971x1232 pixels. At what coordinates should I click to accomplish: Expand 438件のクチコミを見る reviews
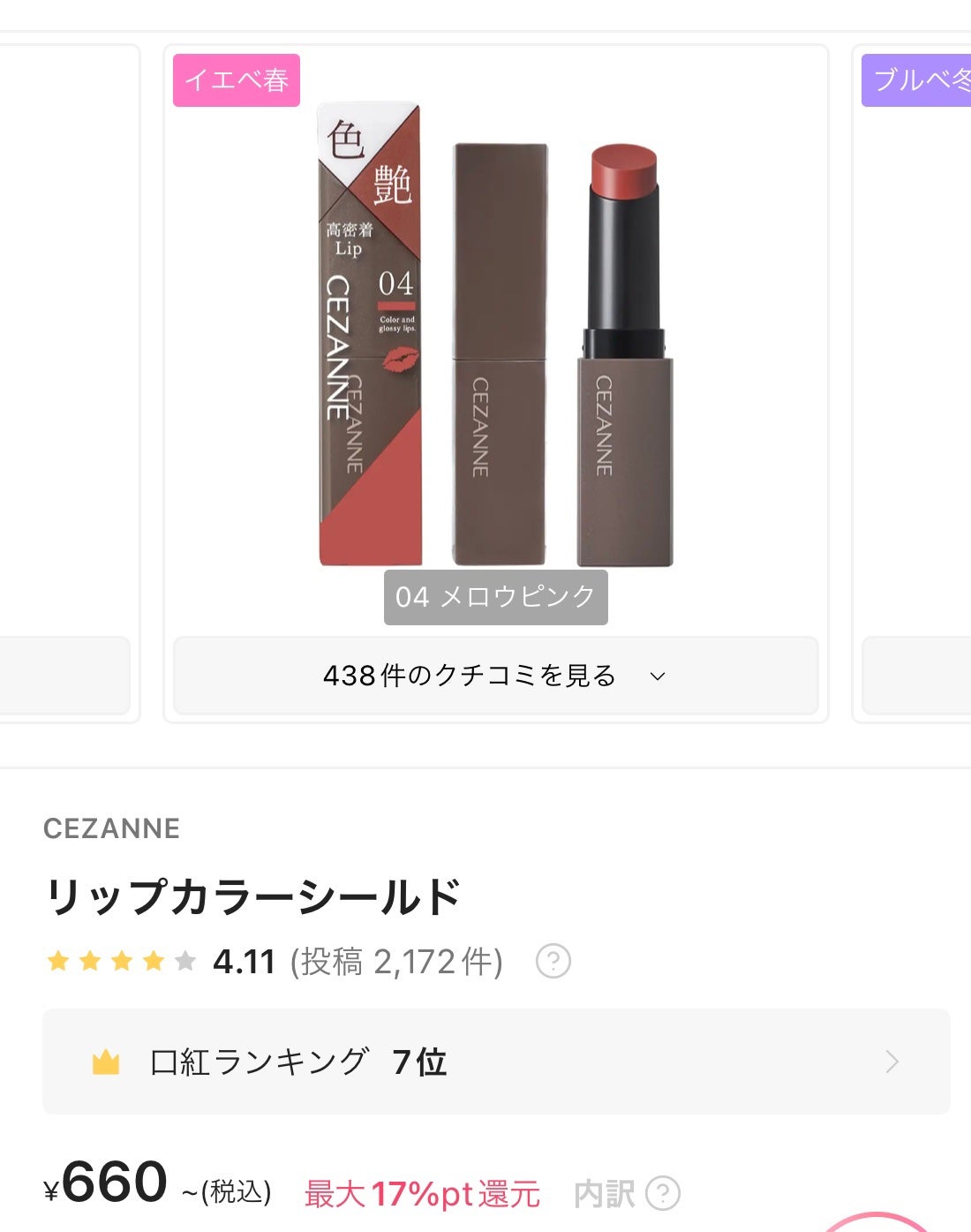pos(474,677)
